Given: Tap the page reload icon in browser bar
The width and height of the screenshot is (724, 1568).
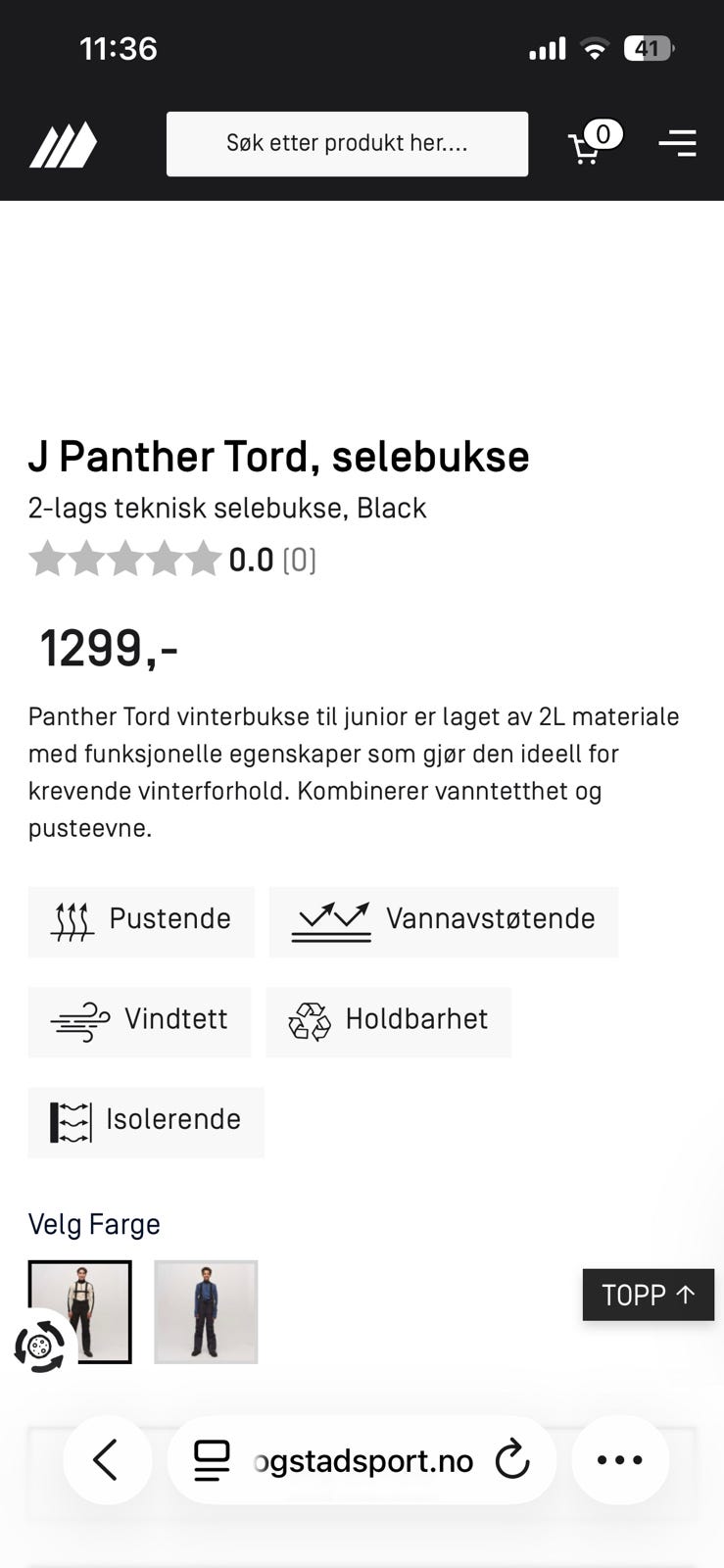Looking at the screenshot, I should [x=513, y=1460].
